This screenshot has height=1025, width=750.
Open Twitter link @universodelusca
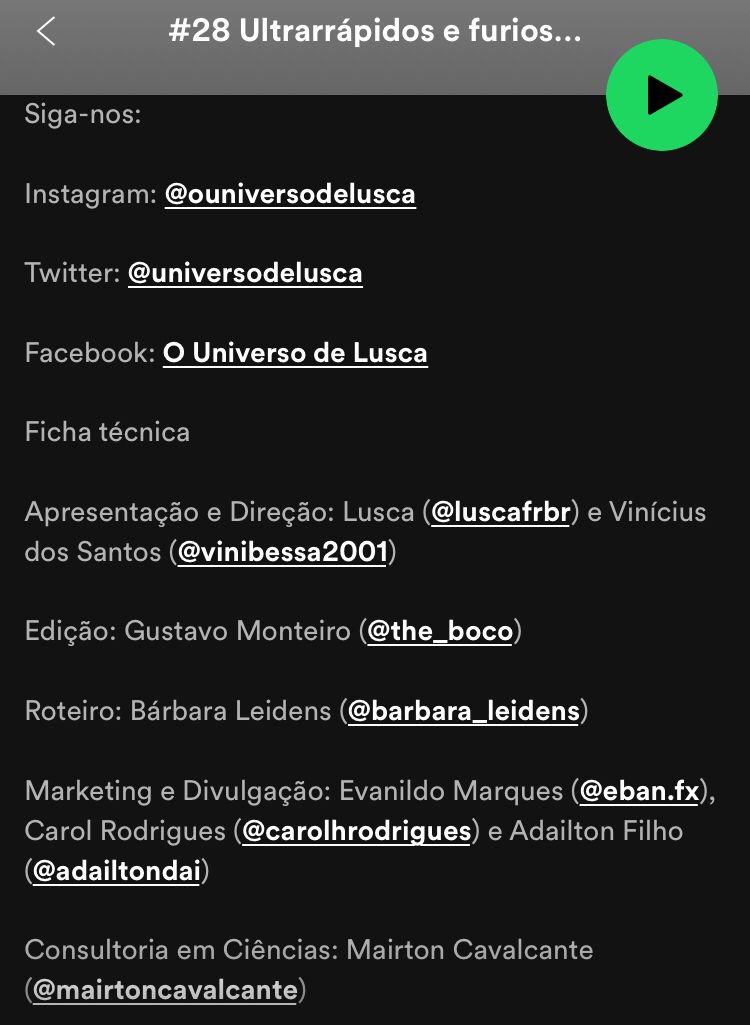[245, 273]
